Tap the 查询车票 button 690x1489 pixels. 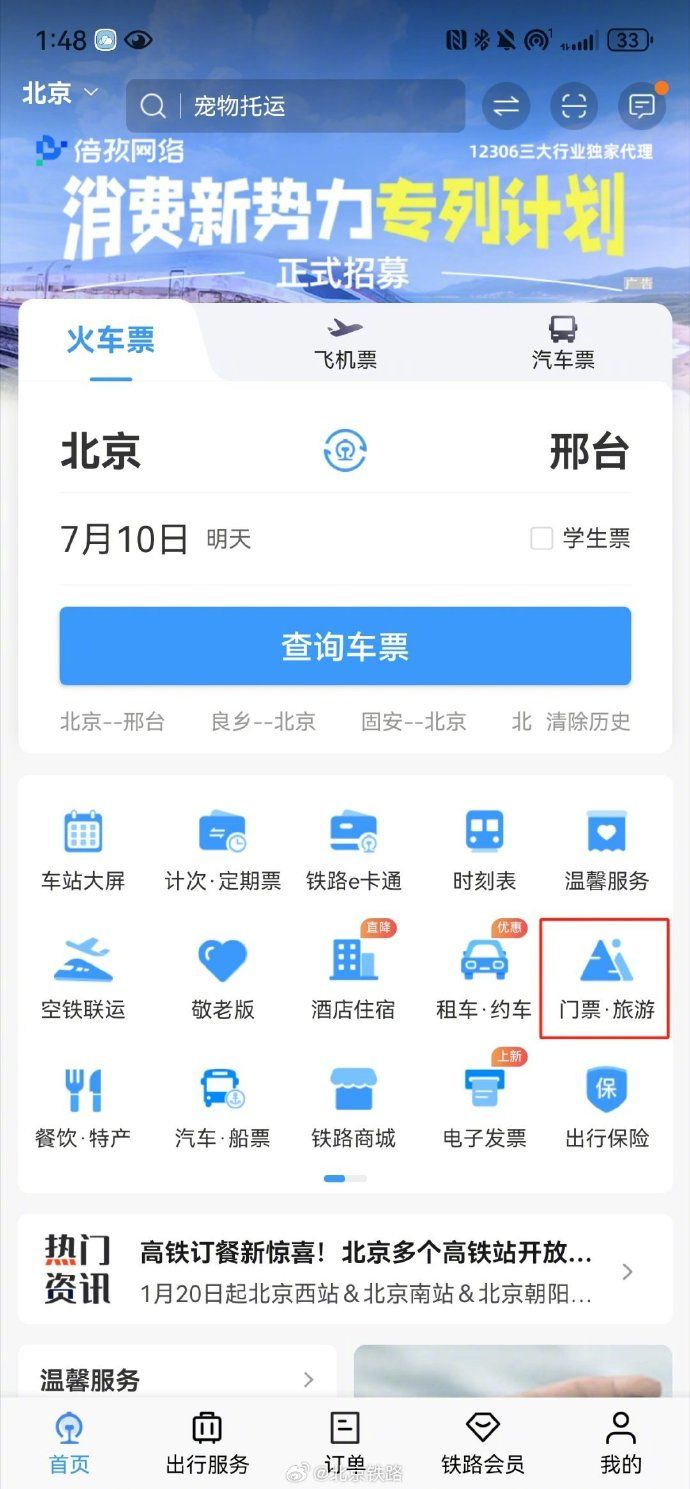click(345, 646)
